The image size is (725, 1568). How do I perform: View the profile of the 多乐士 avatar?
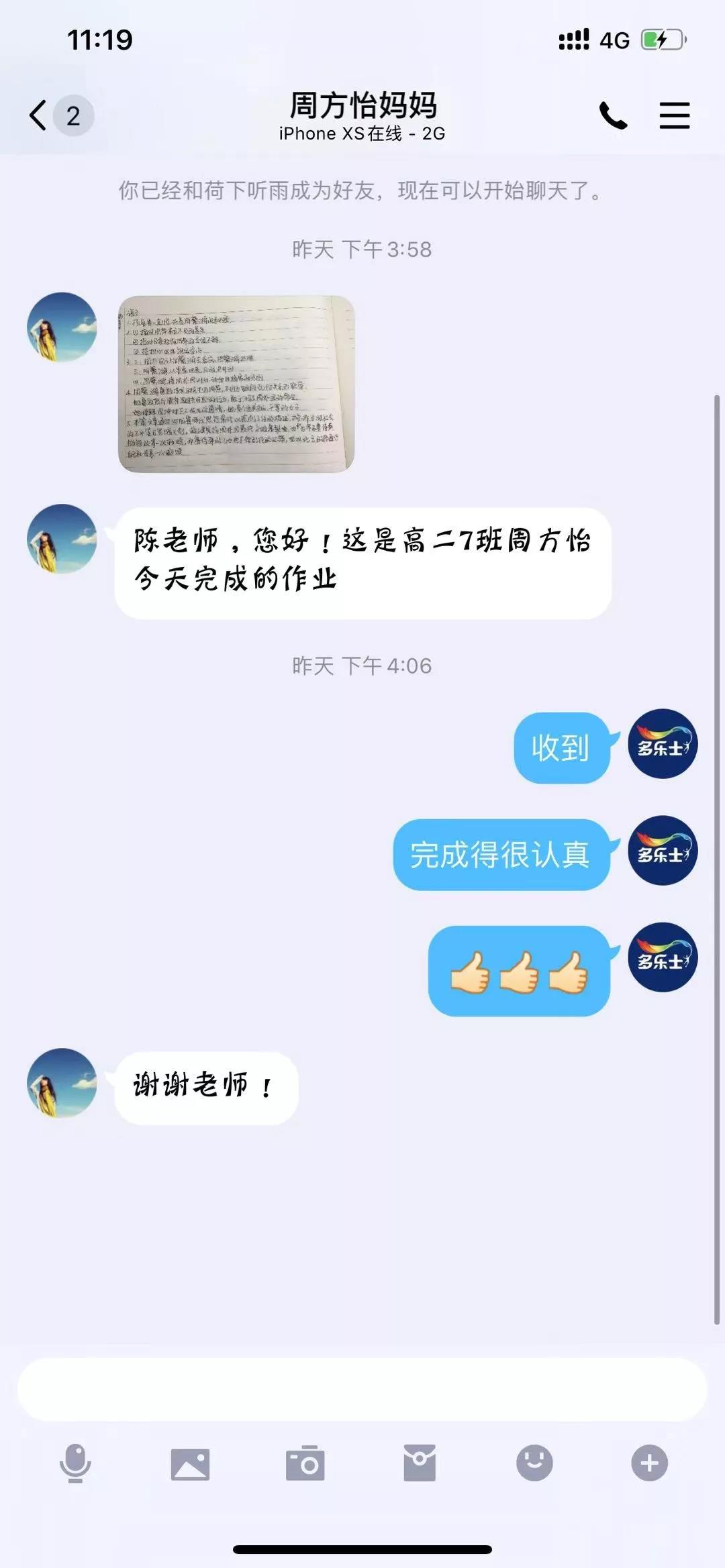click(663, 744)
